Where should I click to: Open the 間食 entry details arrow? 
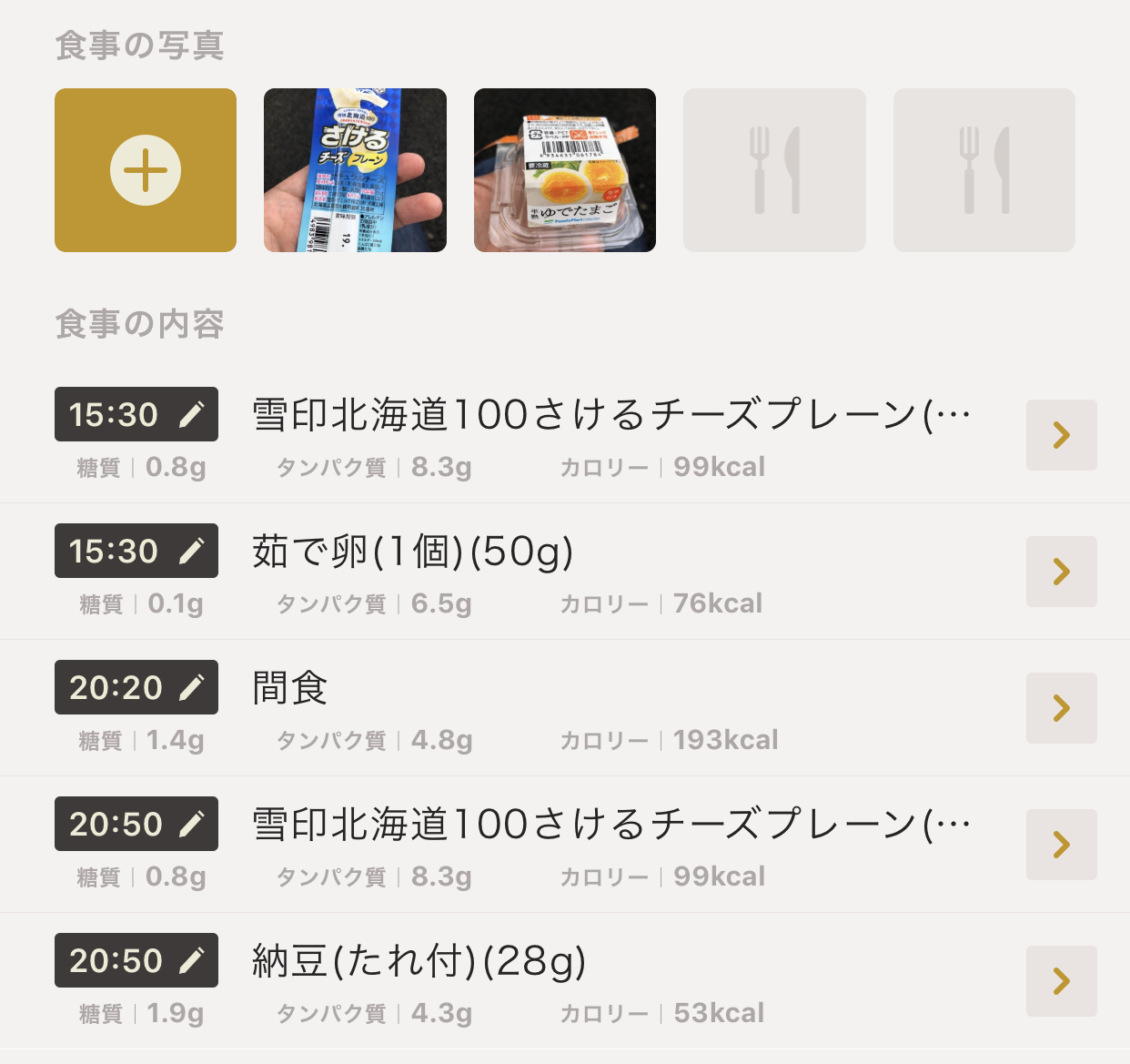click(1061, 708)
